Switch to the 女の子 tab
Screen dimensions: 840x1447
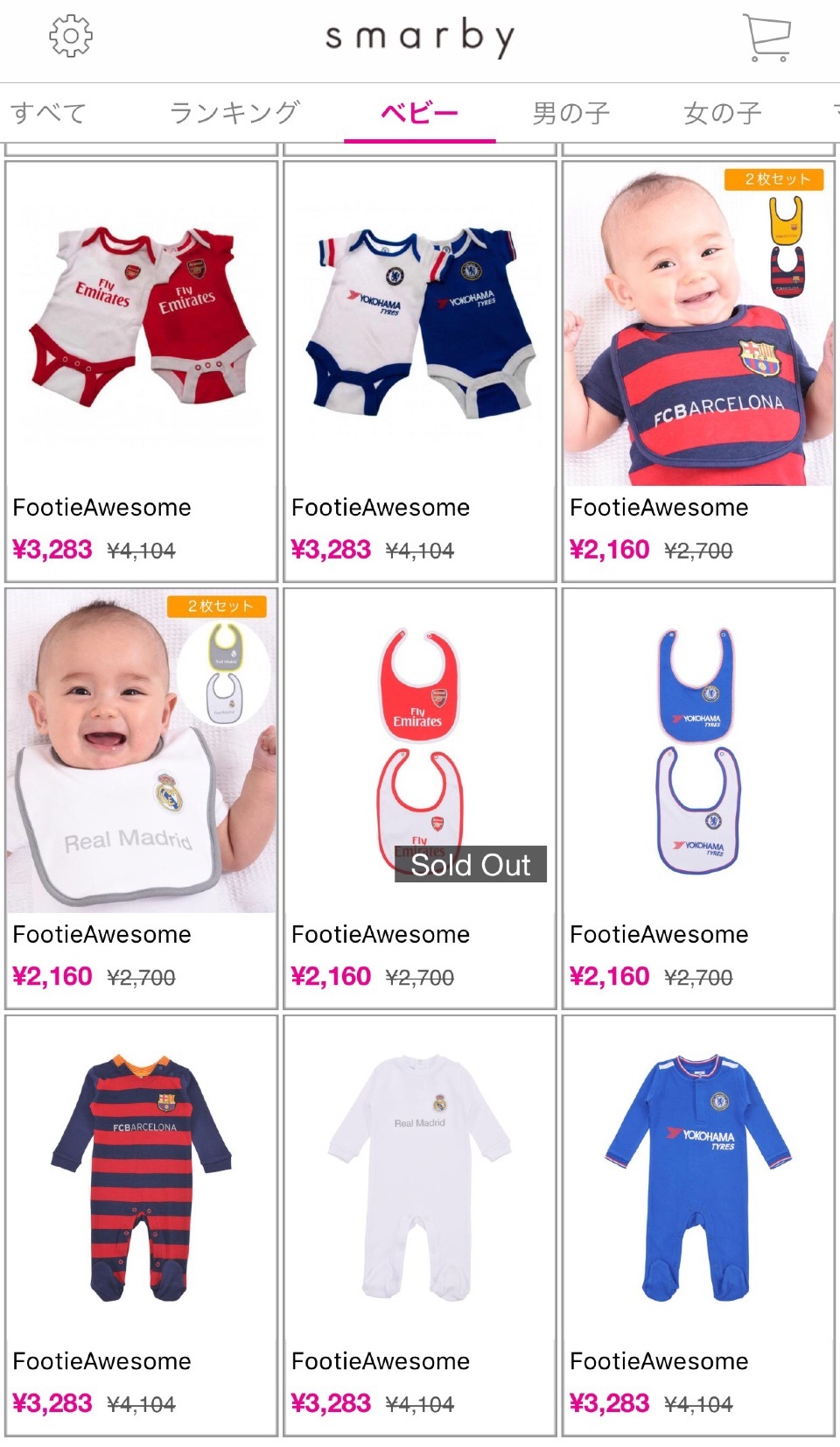[x=723, y=113]
